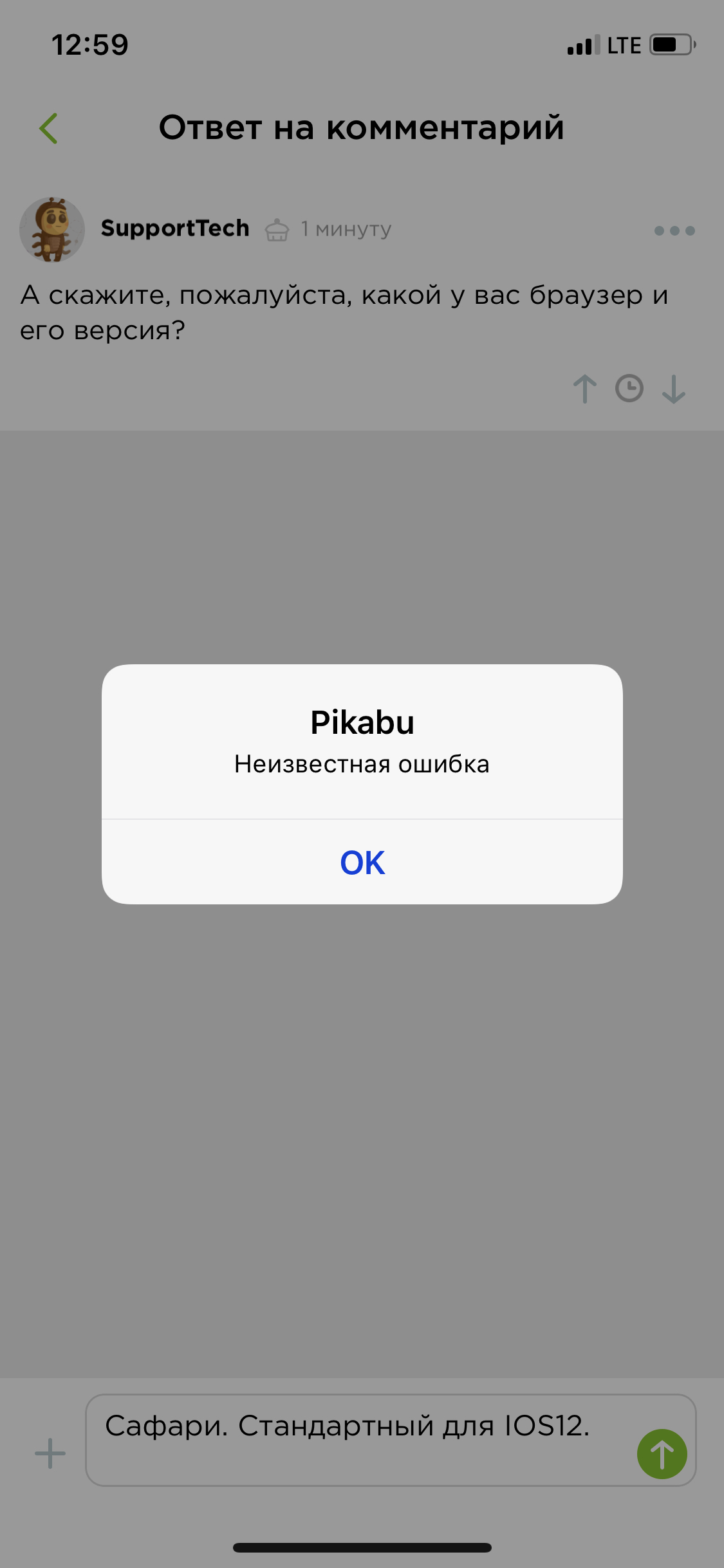Open the SupportTech username

[175, 229]
